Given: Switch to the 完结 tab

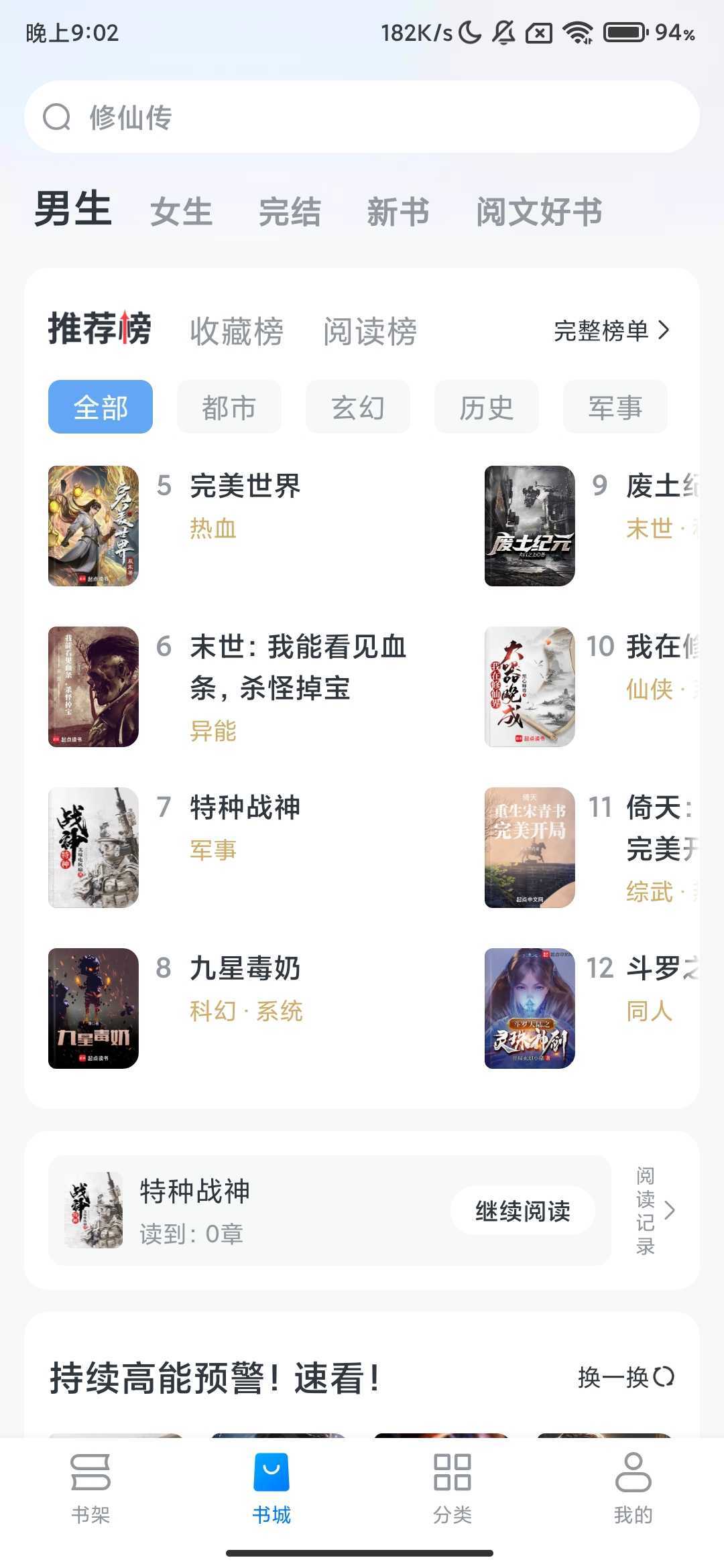Looking at the screenshot, I should coord(290,212).
